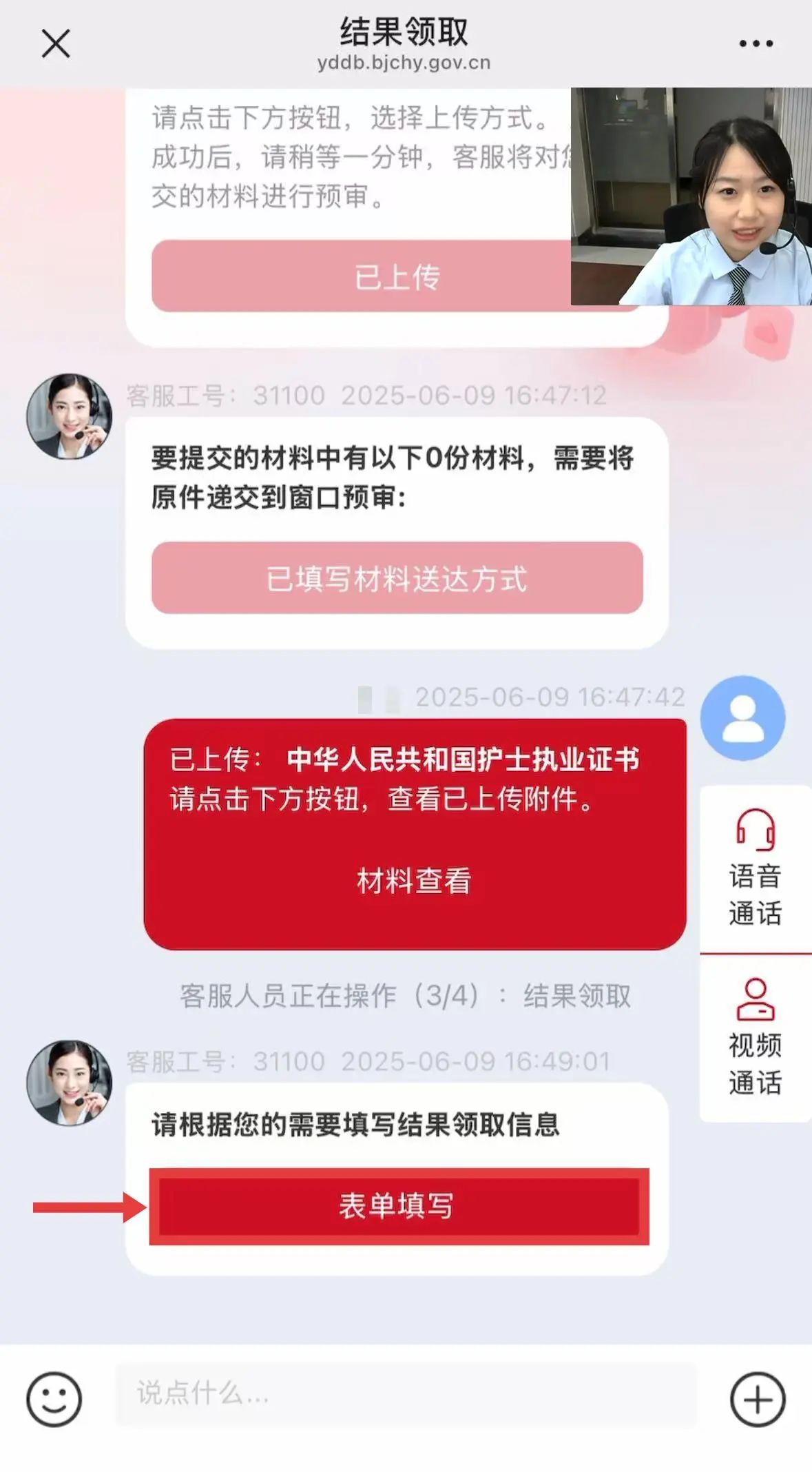This screenshot has width=812, height=1472.
Task: Open the emoji picker
Action: [x=54, y=1399]
